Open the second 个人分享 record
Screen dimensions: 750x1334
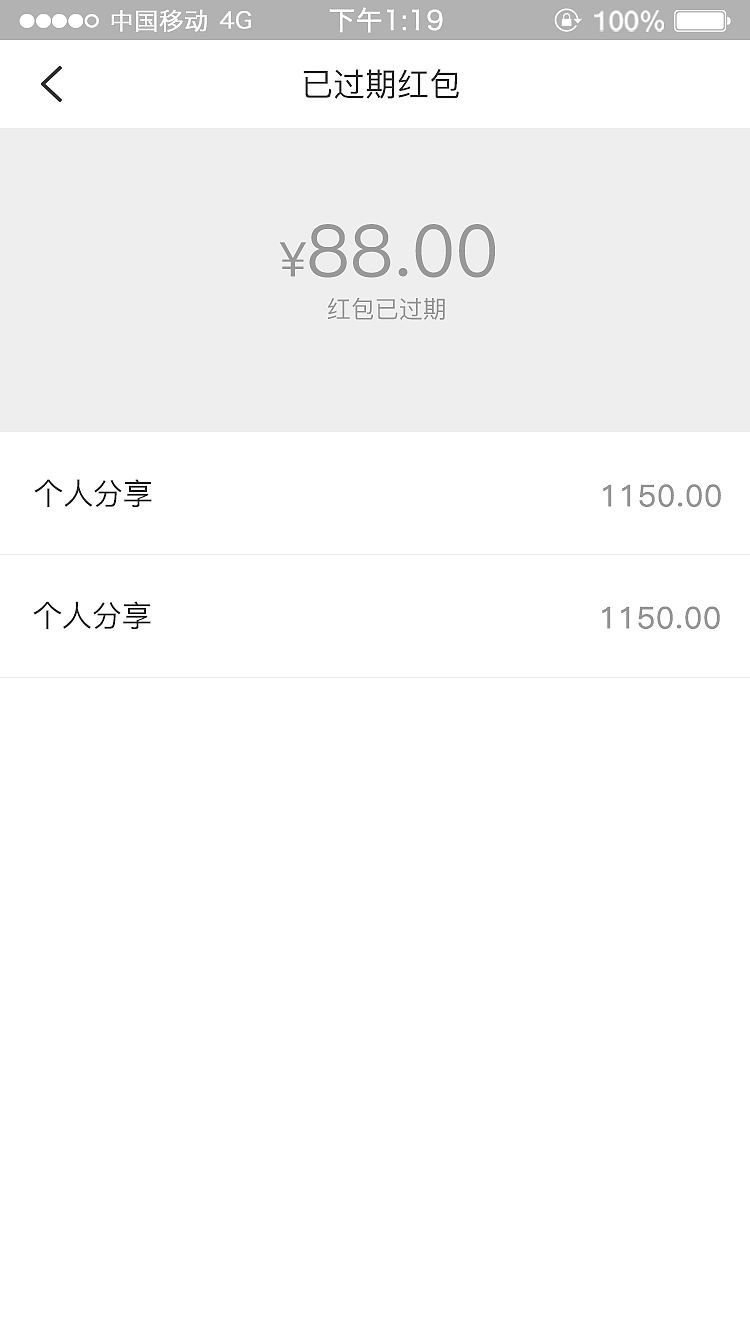click(x=92, y=616)
